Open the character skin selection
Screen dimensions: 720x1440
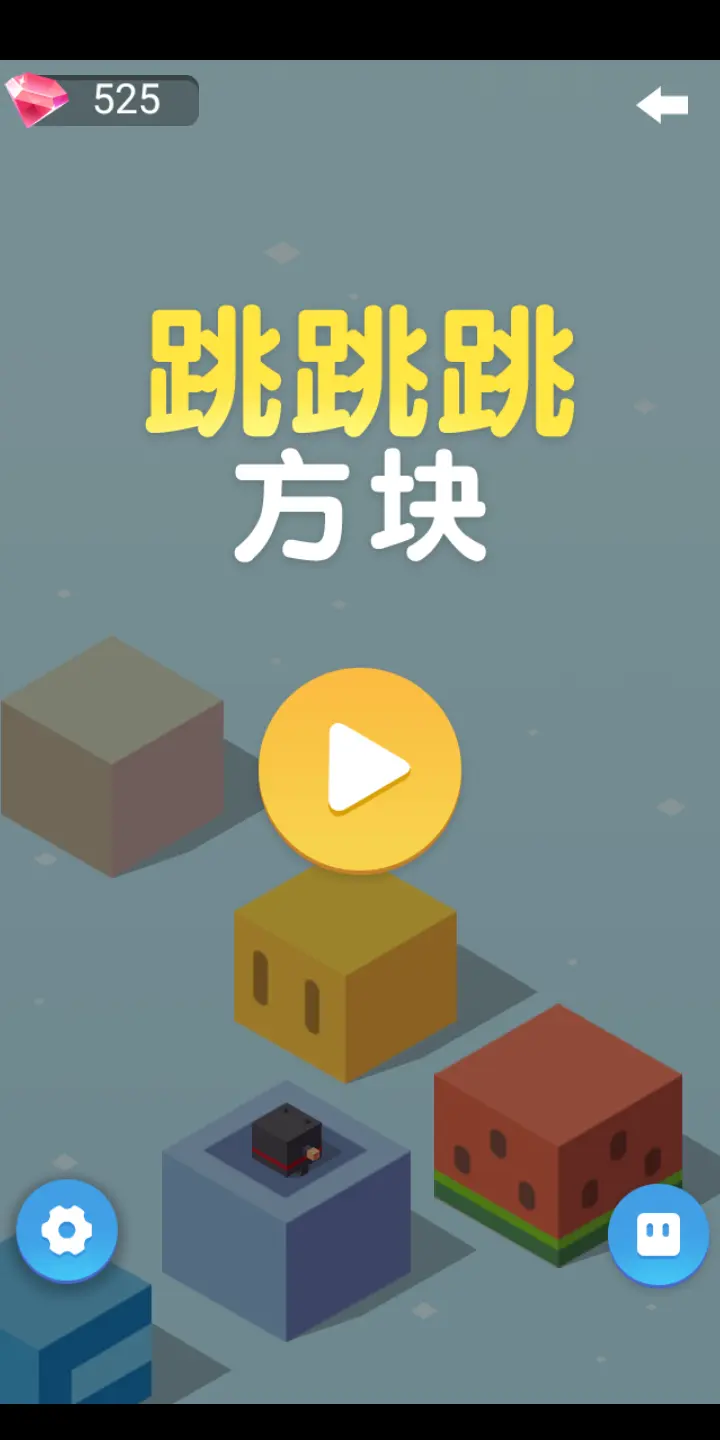[658, 1235]
